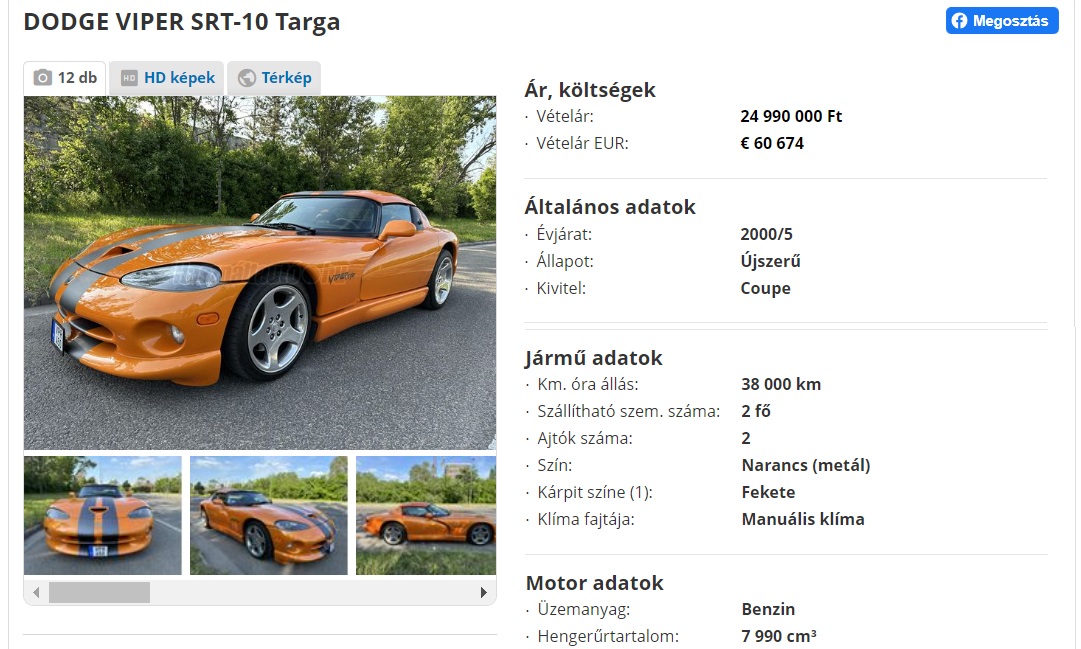Select the side-view Viper thumbnail
This screenshot has height=649, width=1081.
[426, 515]
